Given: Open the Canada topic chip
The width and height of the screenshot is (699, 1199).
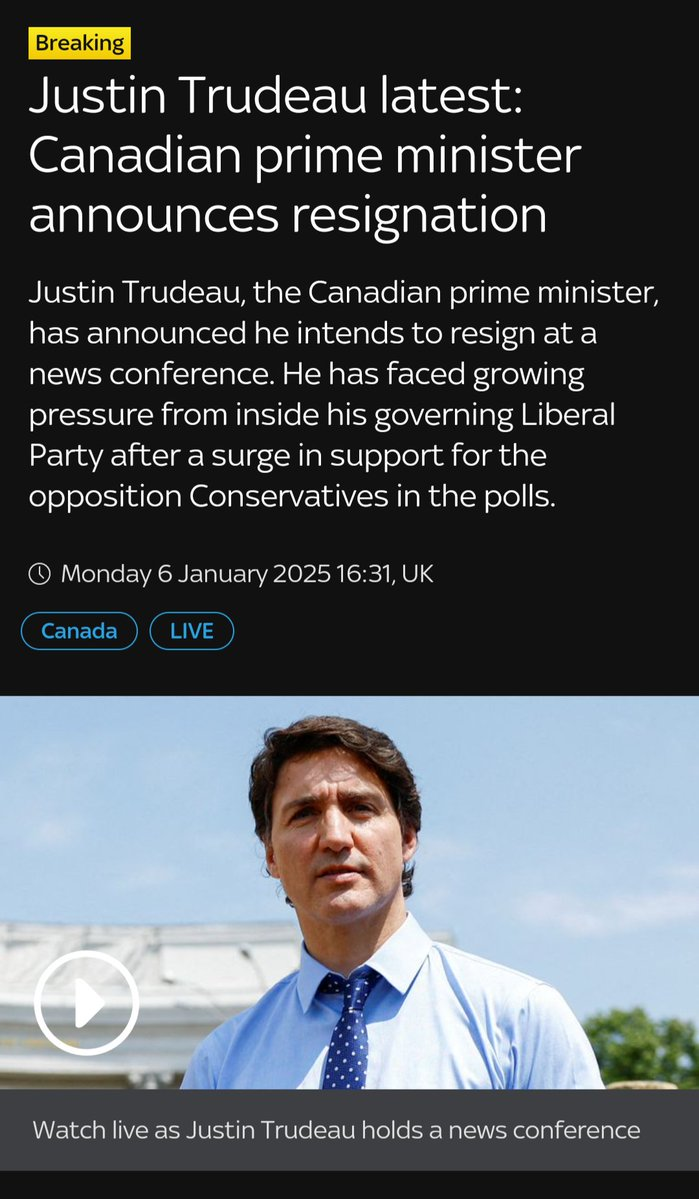Looking at the screenshot, I should tap(79, 631).
